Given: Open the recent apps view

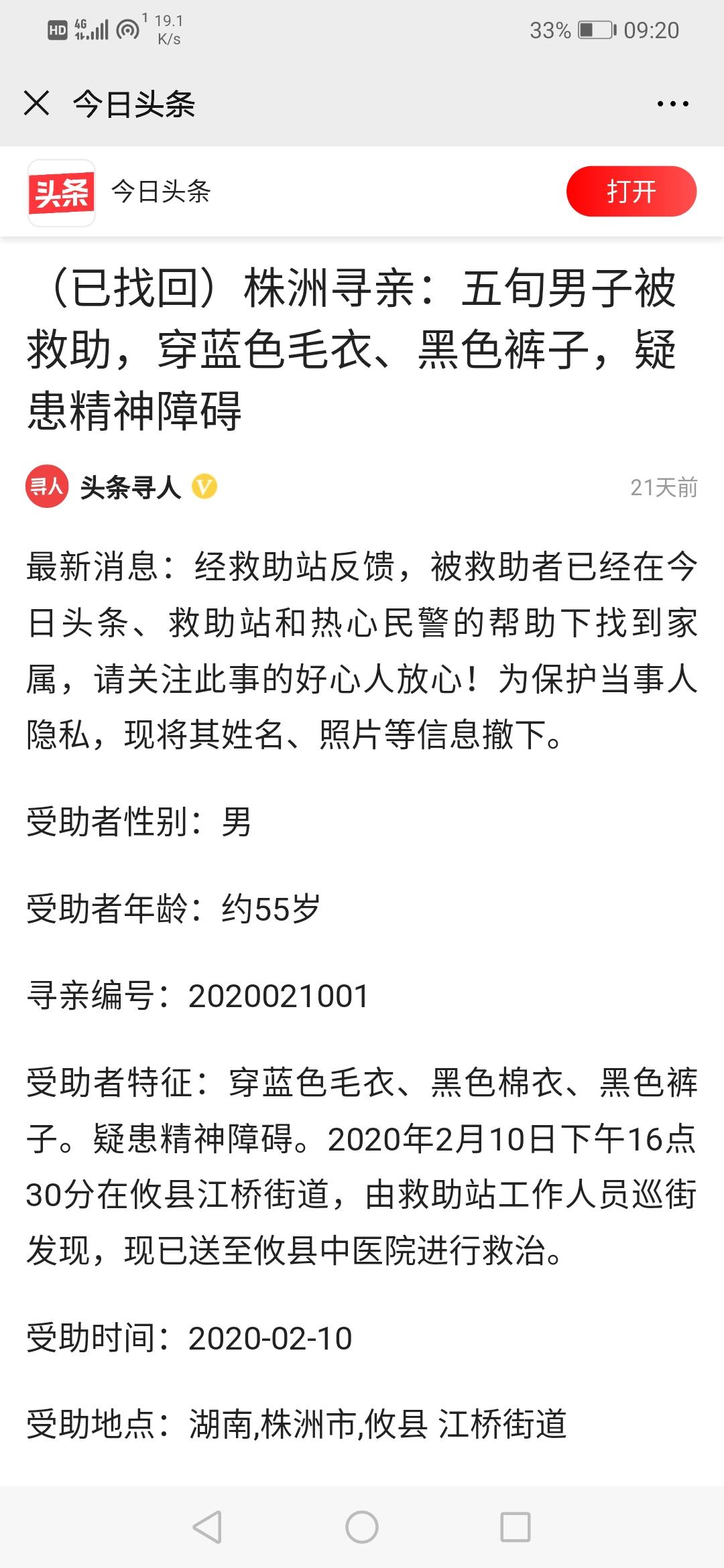Looking at the screenshot, I should tap(516, 1527).
